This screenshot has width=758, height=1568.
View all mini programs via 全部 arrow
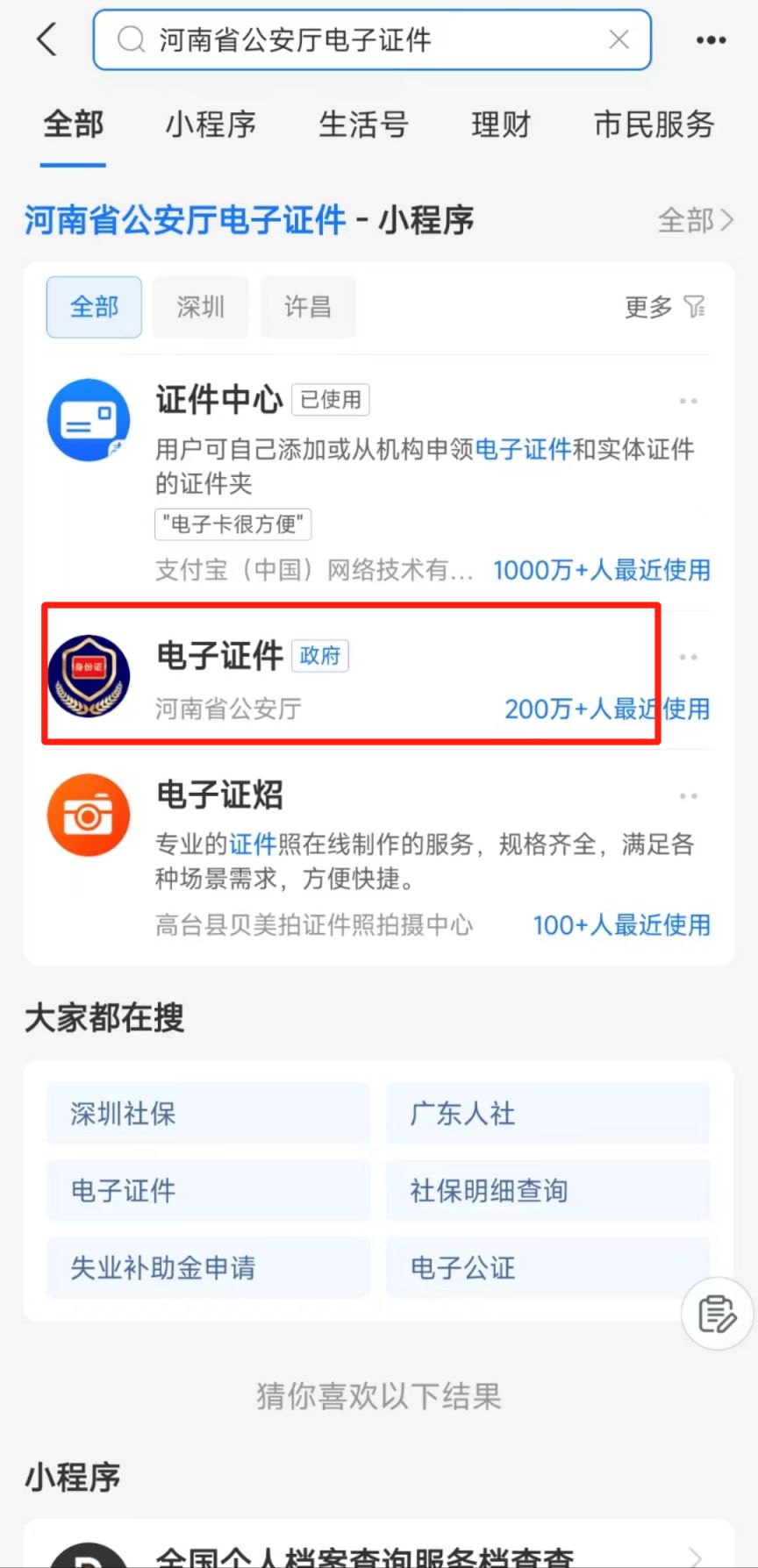695,220
